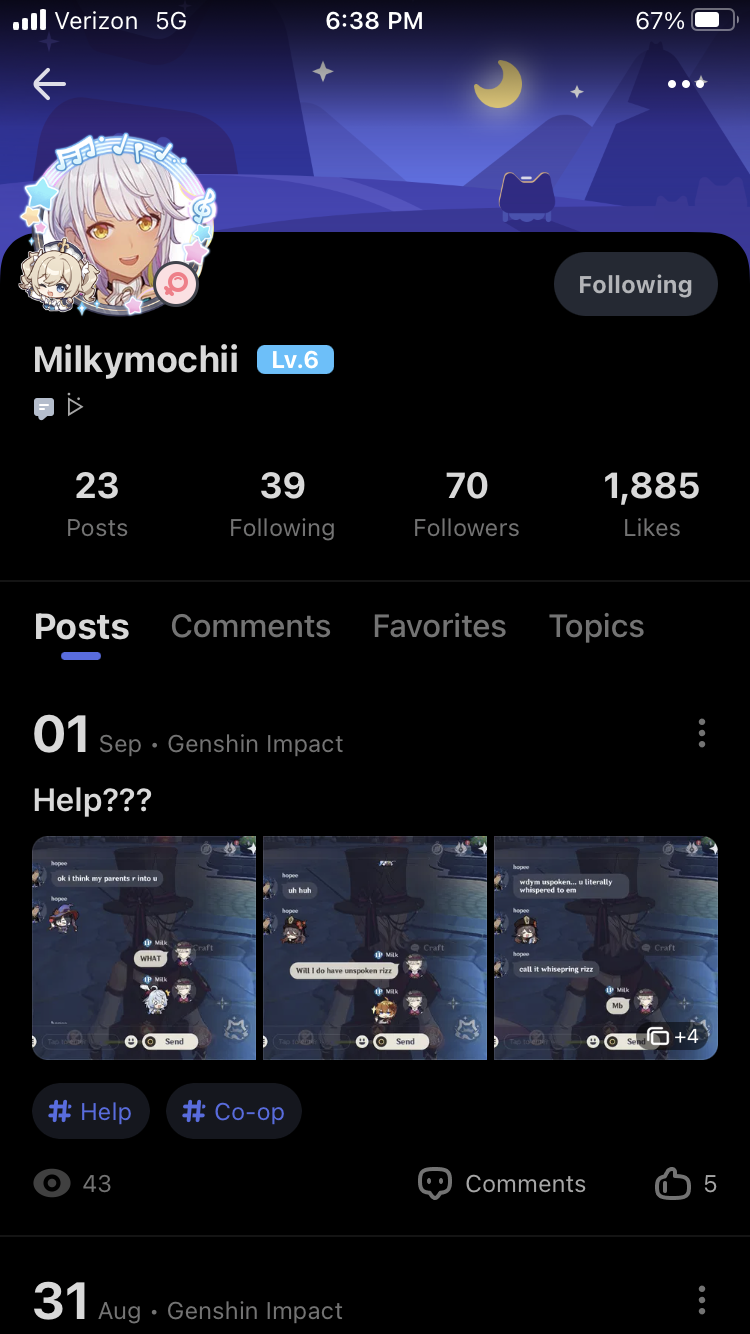
Task: Open the profile overflow menu at top
Action: 686,84
